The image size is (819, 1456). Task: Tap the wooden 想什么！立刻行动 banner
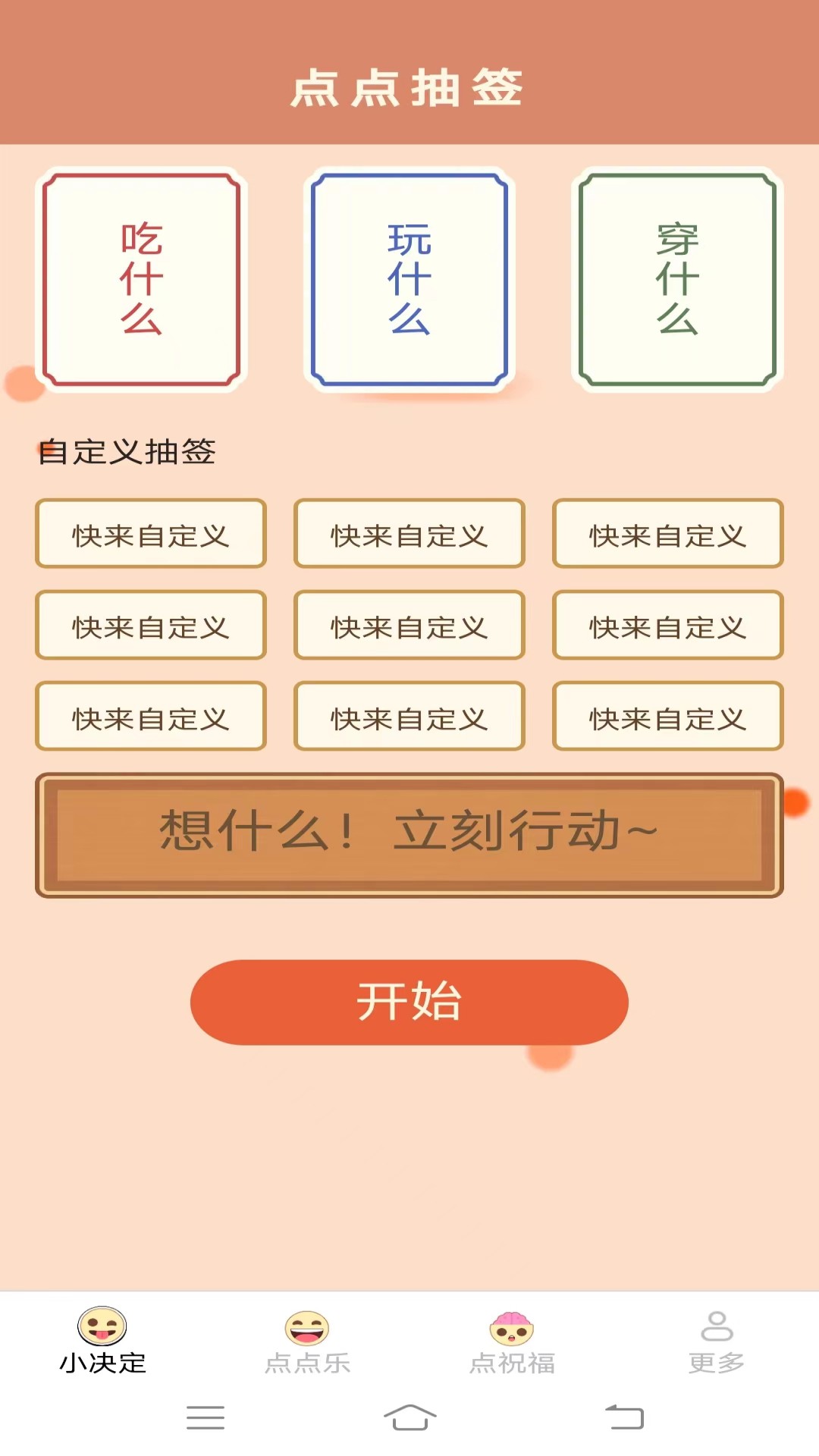(x=409, y=833)
